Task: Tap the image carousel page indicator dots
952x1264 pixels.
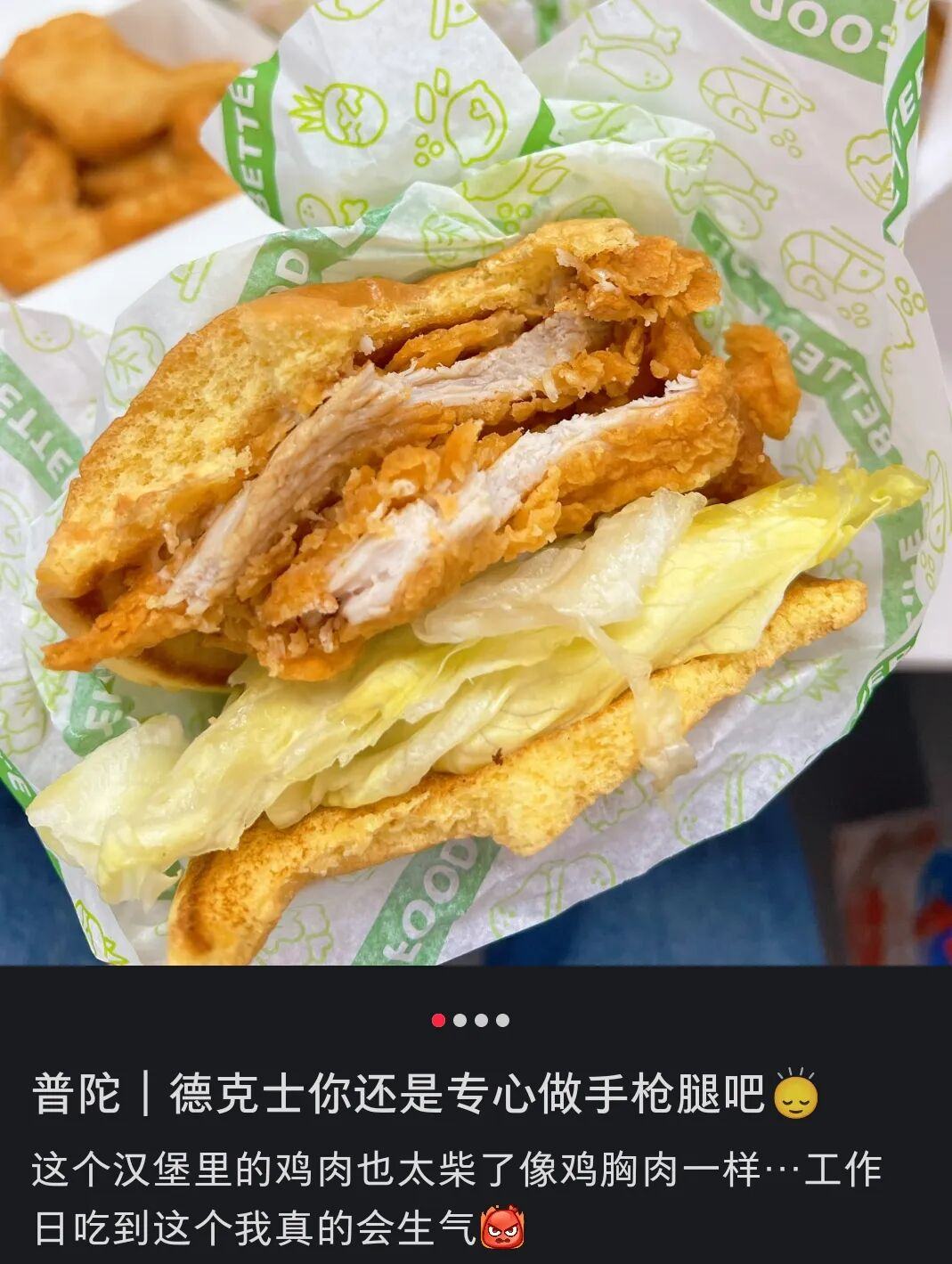Action: pos(470,1020)
